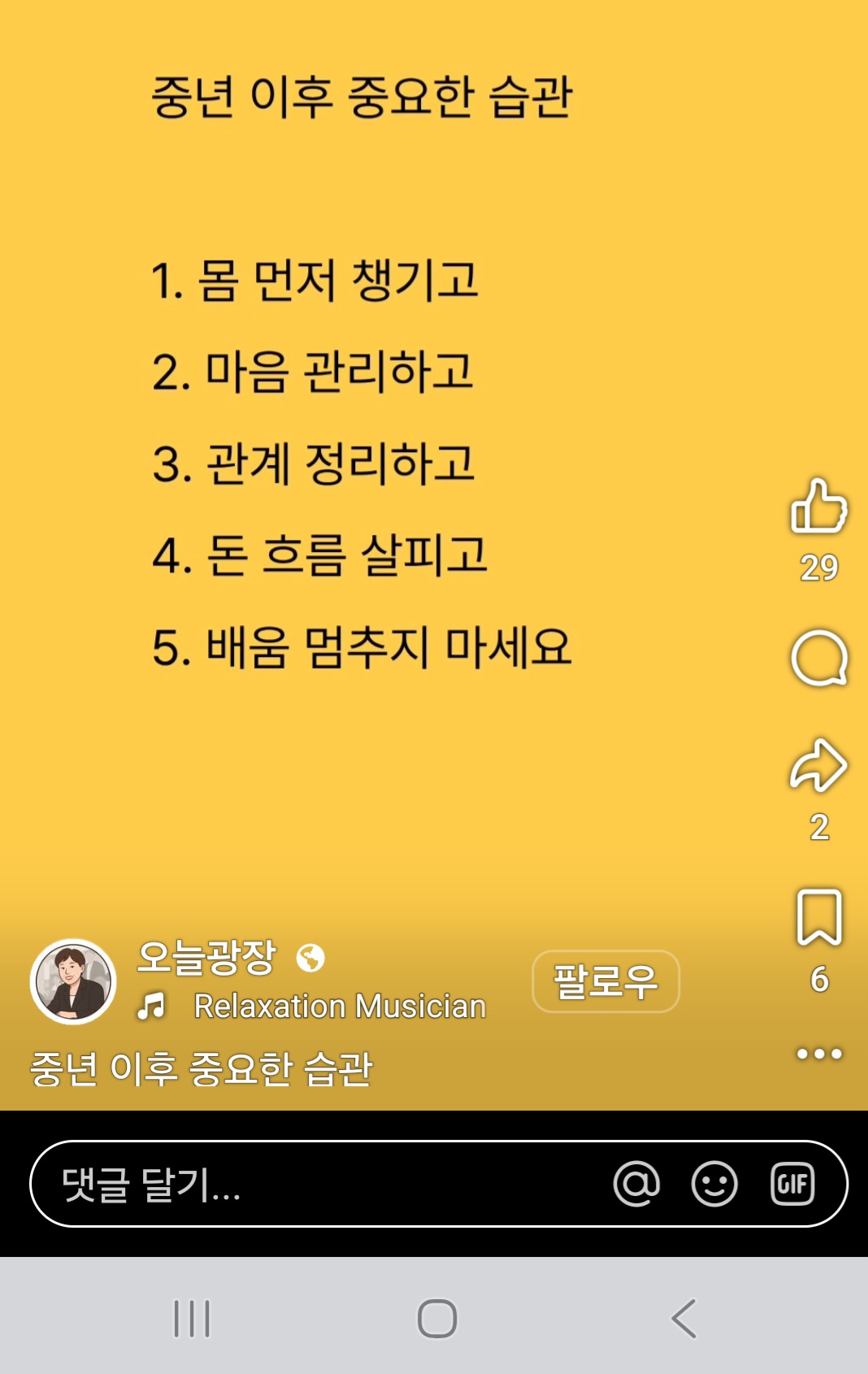The width and height of the screenshot is (868, 1374).
Task: Open the 오늘광장 account name
Action: pyautogui.click(x=207, y=957)
